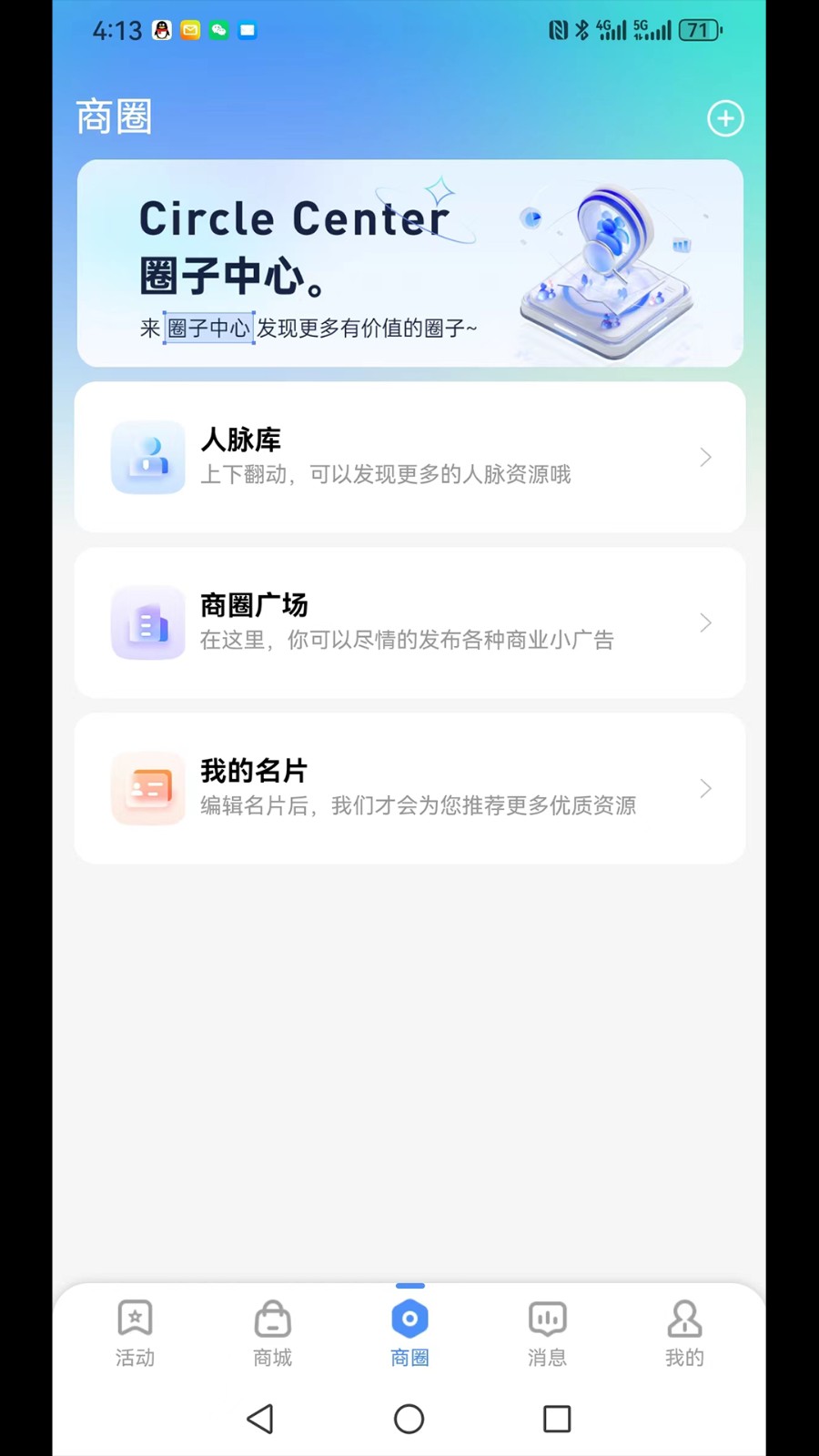
Task: Open the 消息 message icon
Action: 546,1317
